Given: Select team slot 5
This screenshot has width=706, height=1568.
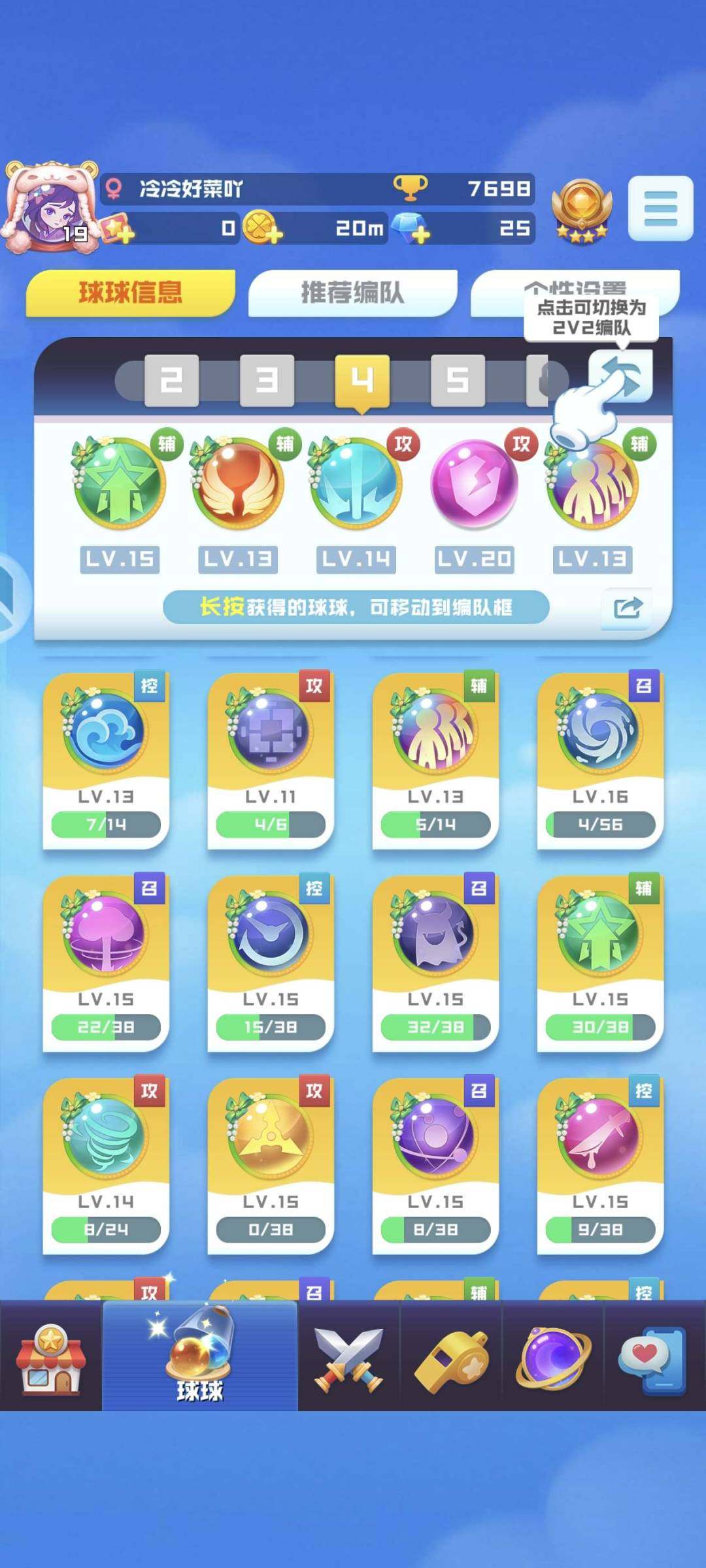Looking at the screenshot, I should pos(458,380).
